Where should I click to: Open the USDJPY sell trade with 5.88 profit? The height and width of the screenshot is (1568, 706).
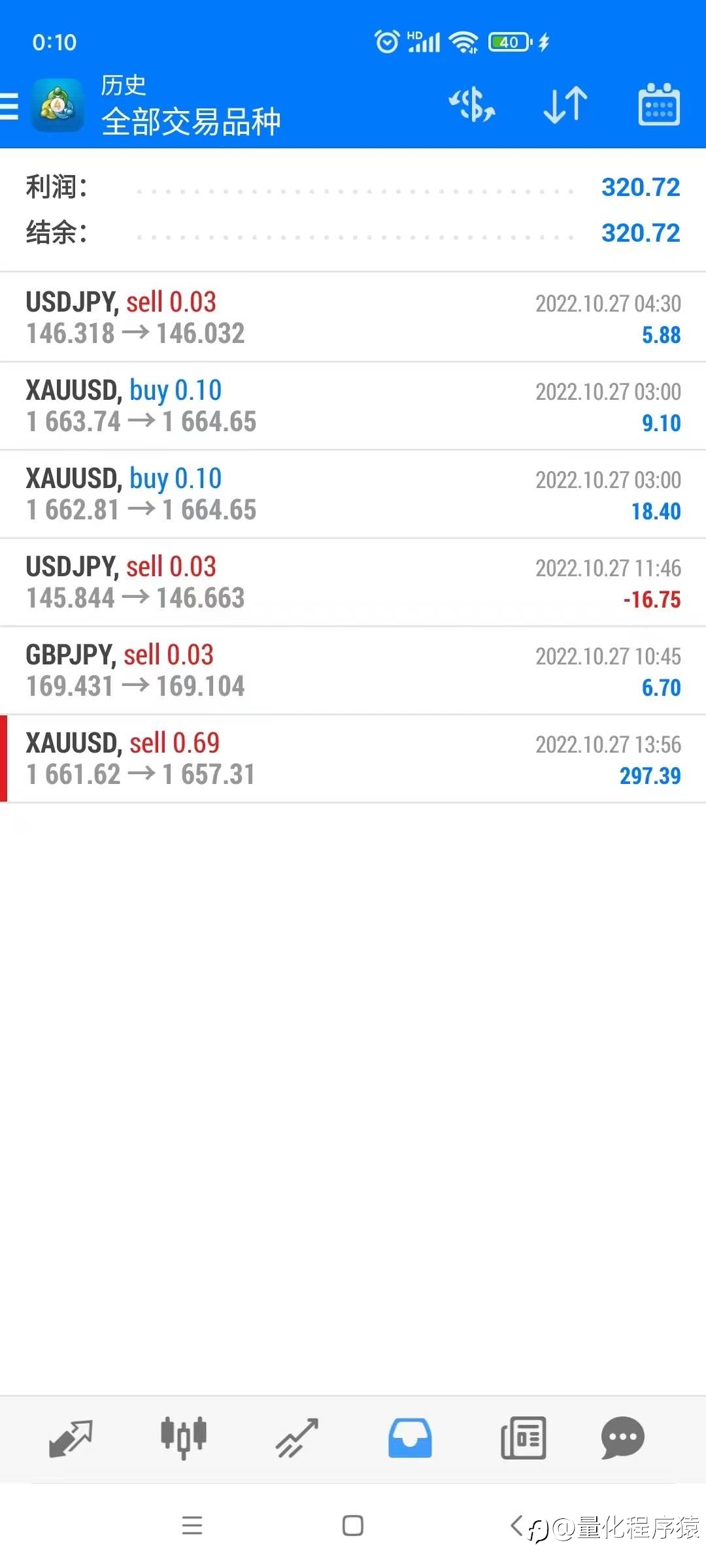pyautogui.click(x=353, y=318)
